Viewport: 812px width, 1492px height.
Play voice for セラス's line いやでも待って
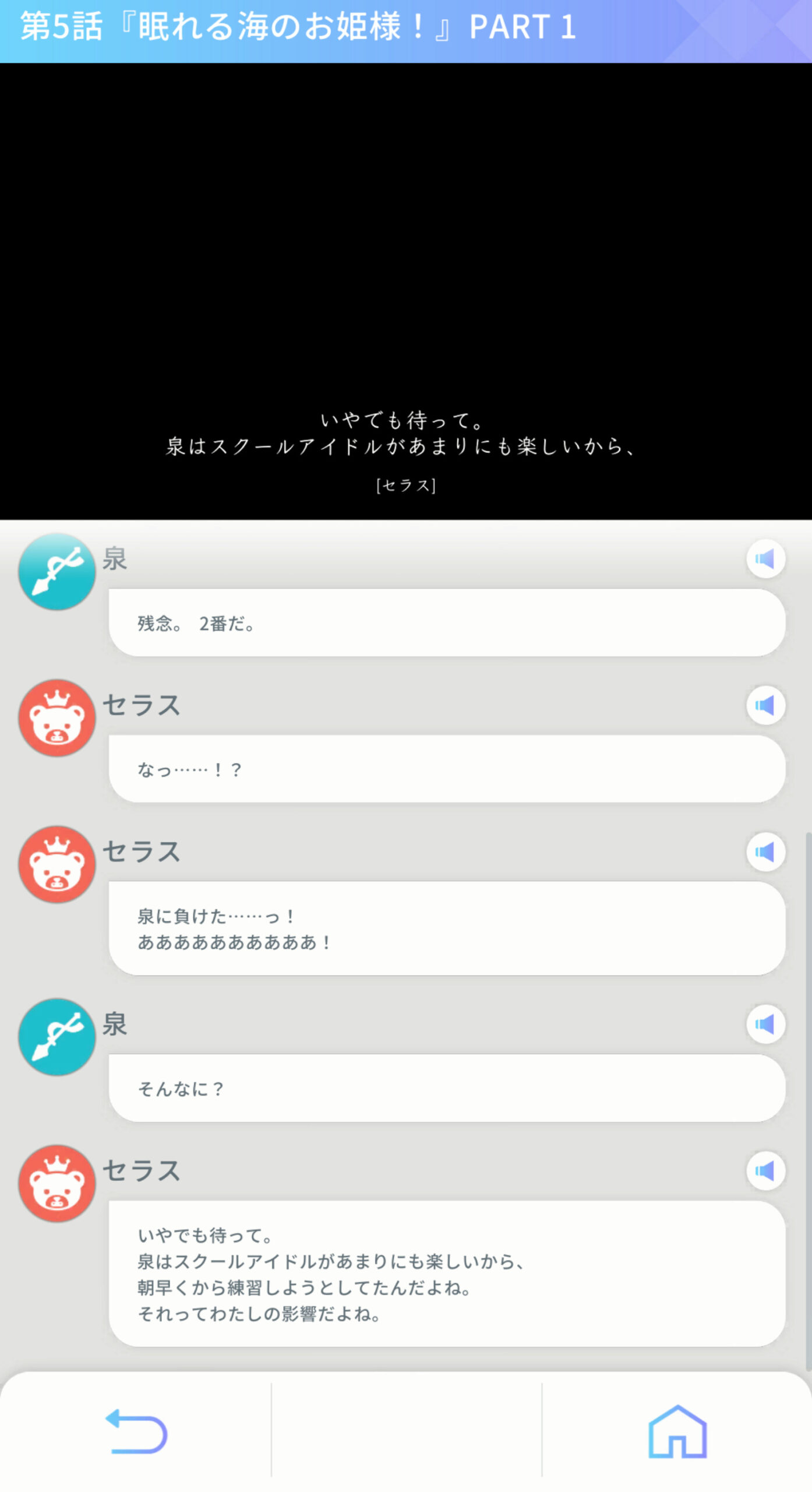coord(765,1170)
